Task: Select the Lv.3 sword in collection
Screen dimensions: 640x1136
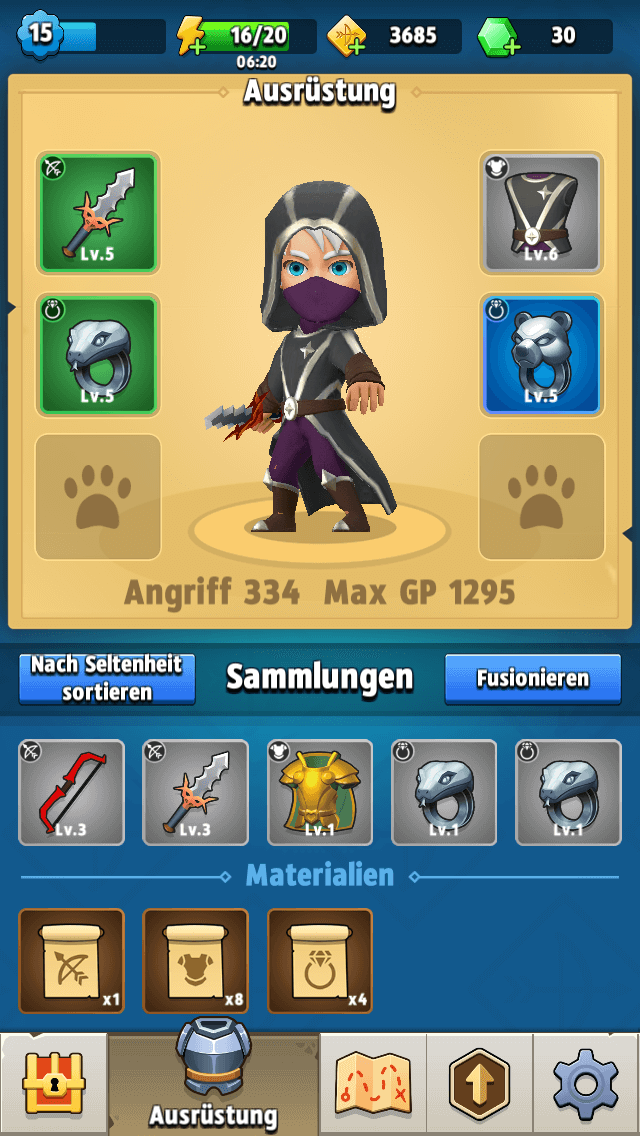Action: point(196,792)
